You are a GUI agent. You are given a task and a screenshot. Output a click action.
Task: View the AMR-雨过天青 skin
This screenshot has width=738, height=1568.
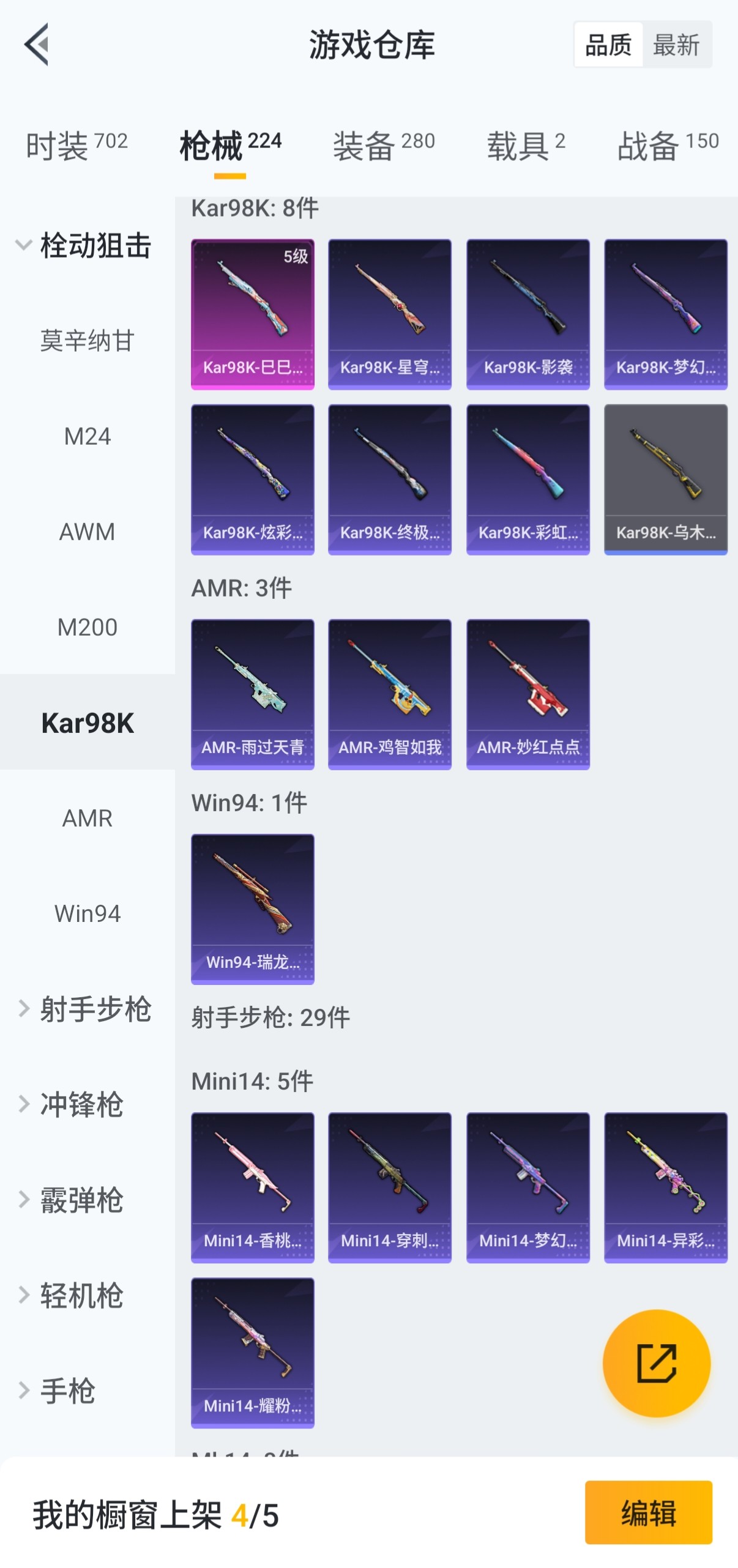tap(253, 694)
